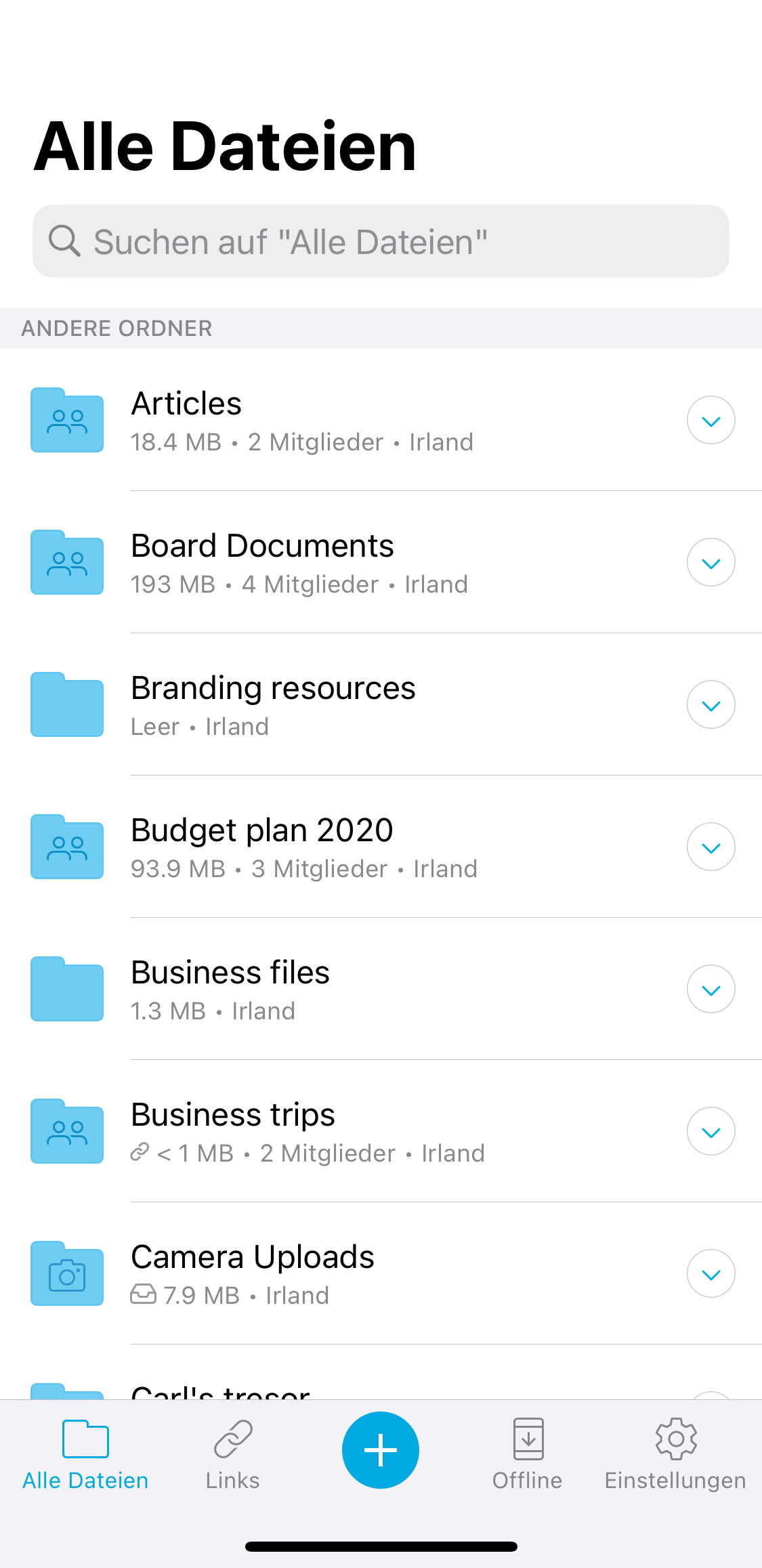Open the Business files folder
Viewport: 762px width, 1568px height.
tap(381, 989)
